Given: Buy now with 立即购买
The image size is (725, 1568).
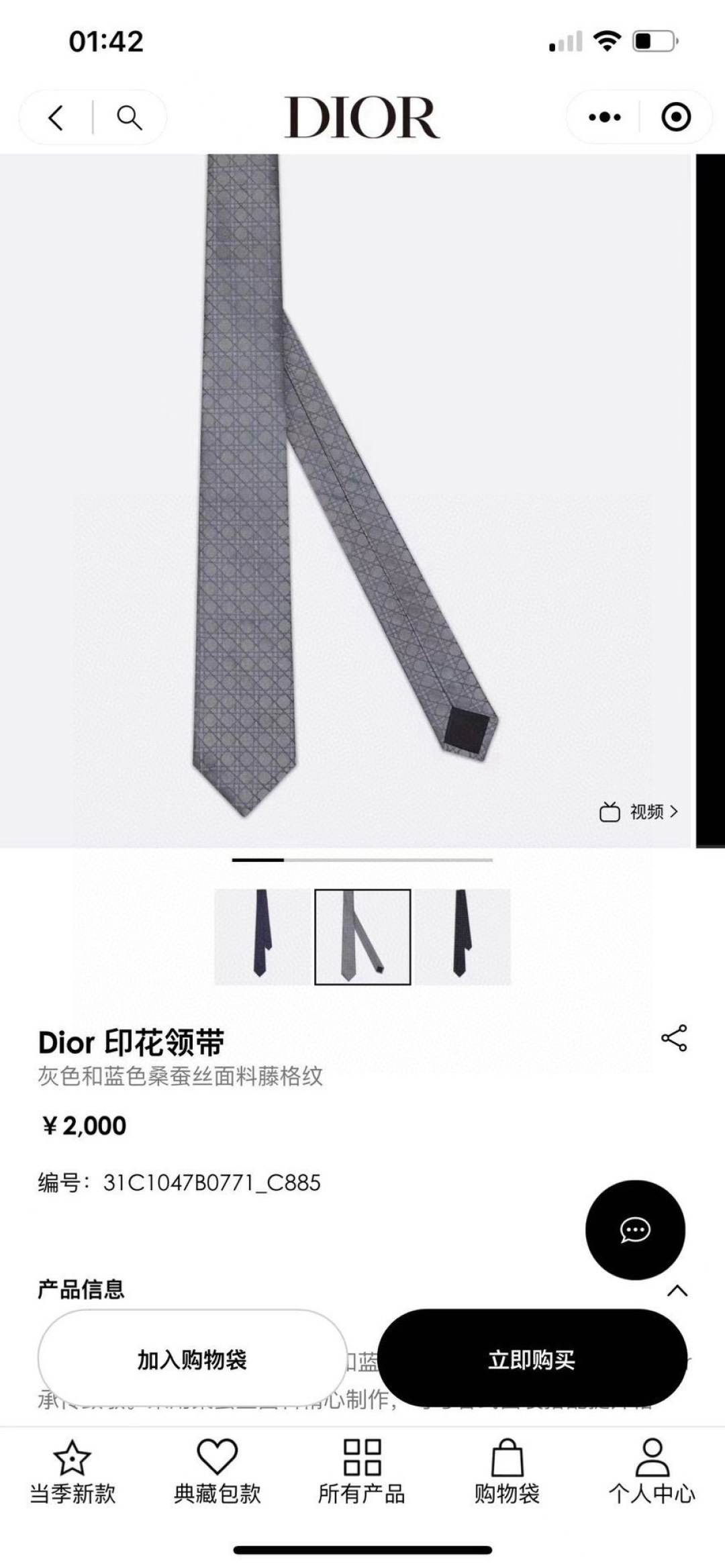Looking at the screenshot, I should (532, 1360).
